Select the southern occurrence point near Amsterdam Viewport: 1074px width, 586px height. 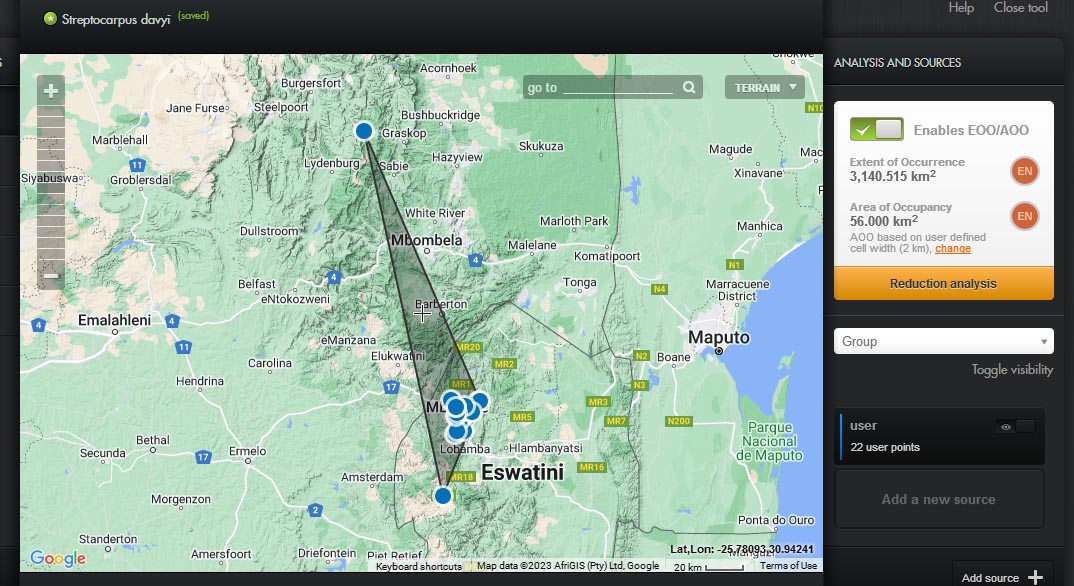[443, 495]
